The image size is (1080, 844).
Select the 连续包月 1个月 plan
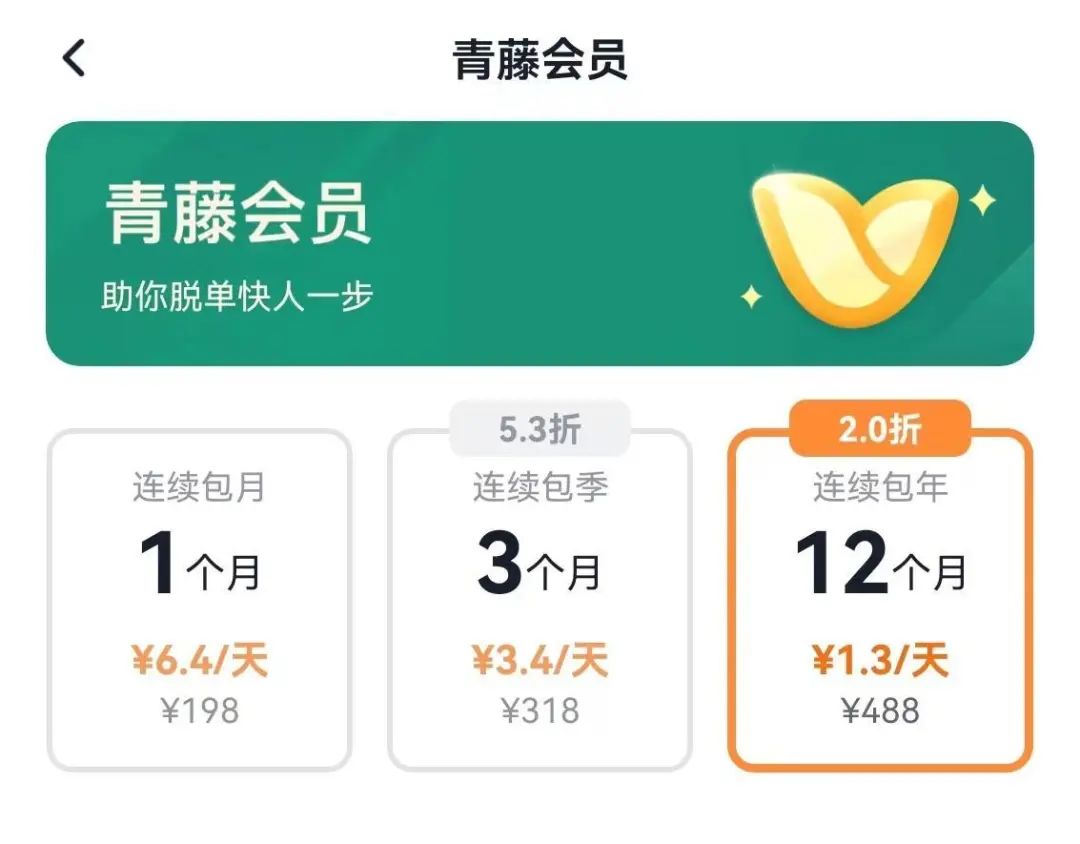click(x=199, y=600)
